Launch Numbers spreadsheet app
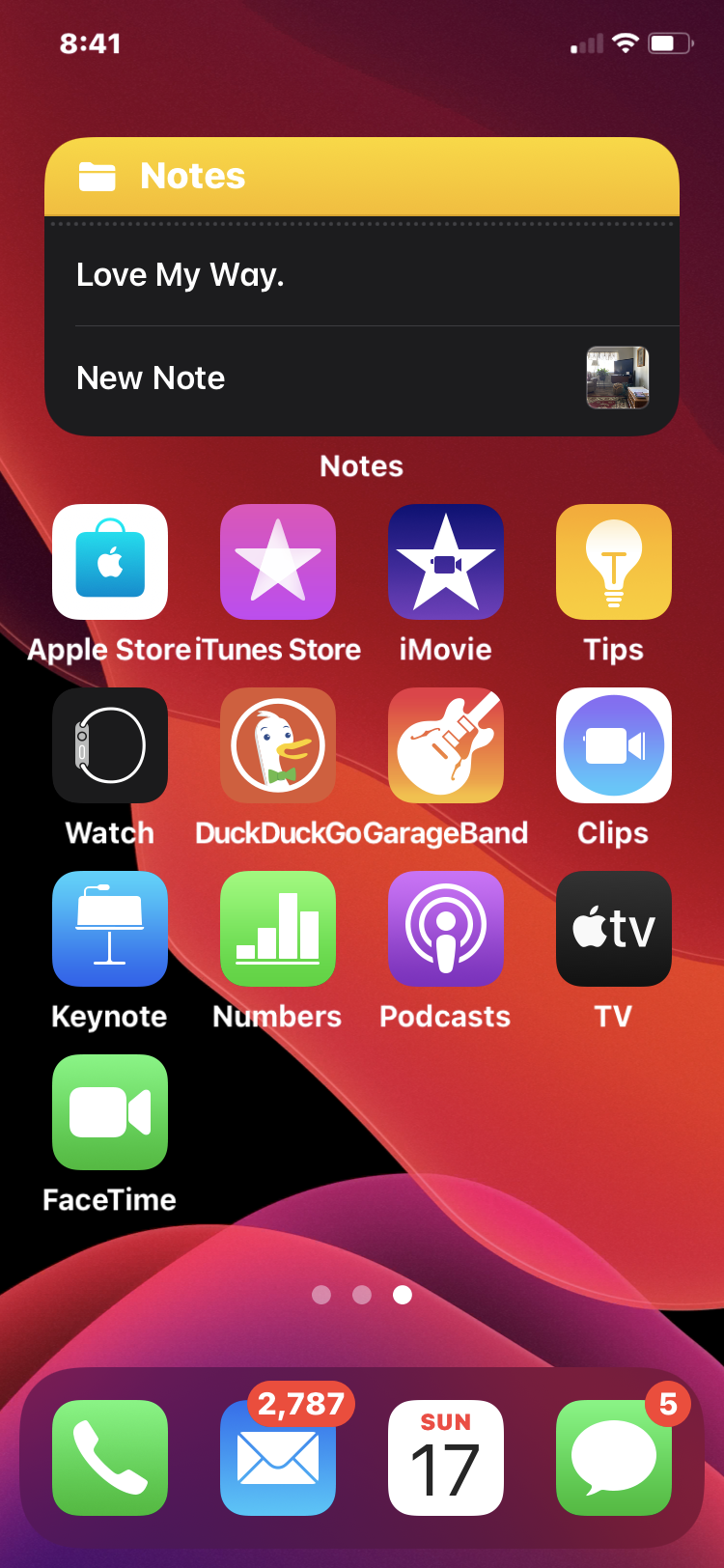This screenshot has width=724, height=1568. click(278, 929)
